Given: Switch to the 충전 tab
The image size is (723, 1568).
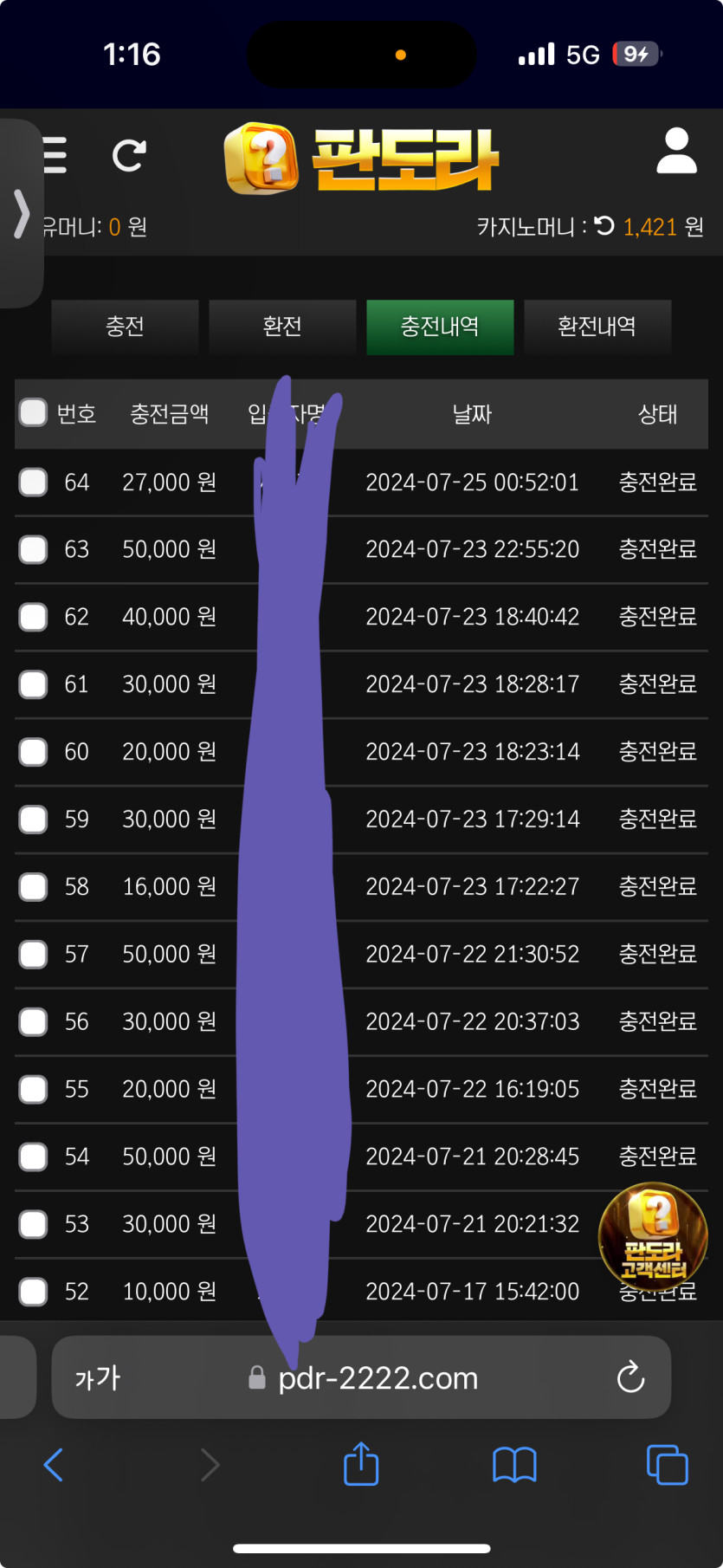Looking at the screenshot, I should click(x=125, y=327).
